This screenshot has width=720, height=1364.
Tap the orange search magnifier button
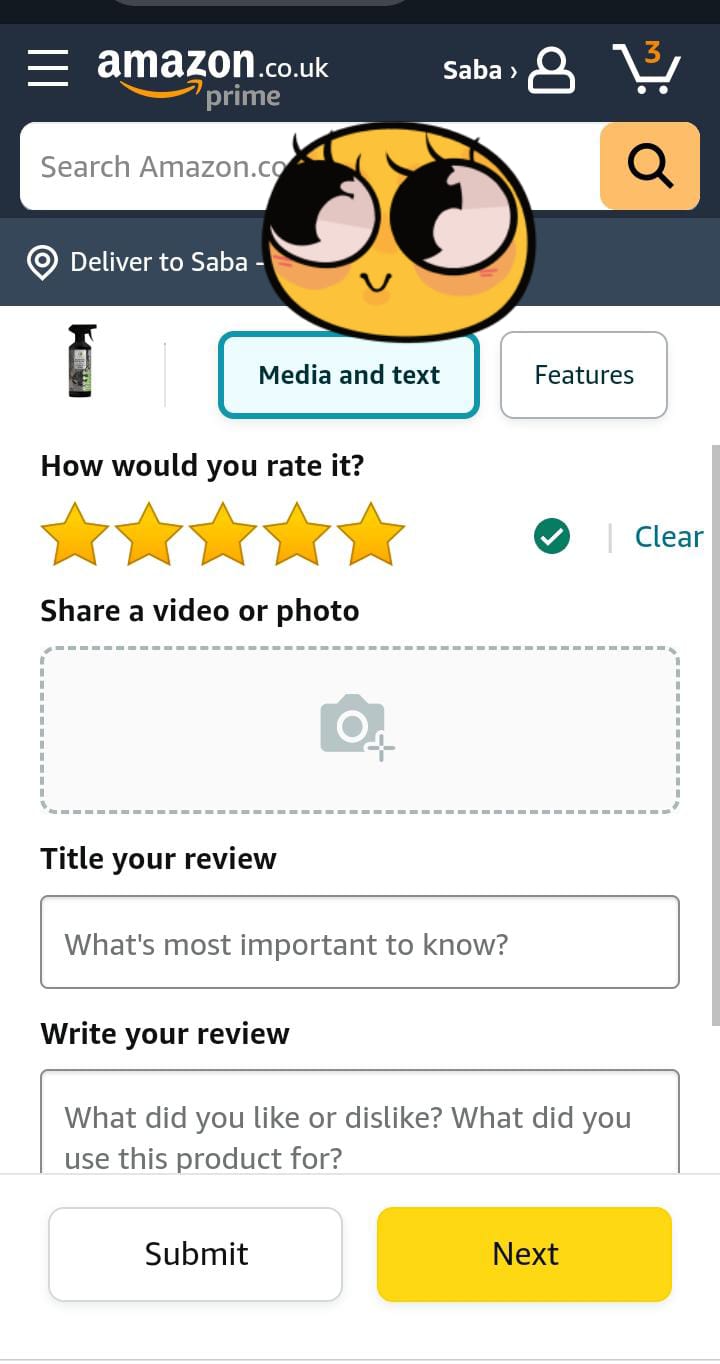click(650, 166)
